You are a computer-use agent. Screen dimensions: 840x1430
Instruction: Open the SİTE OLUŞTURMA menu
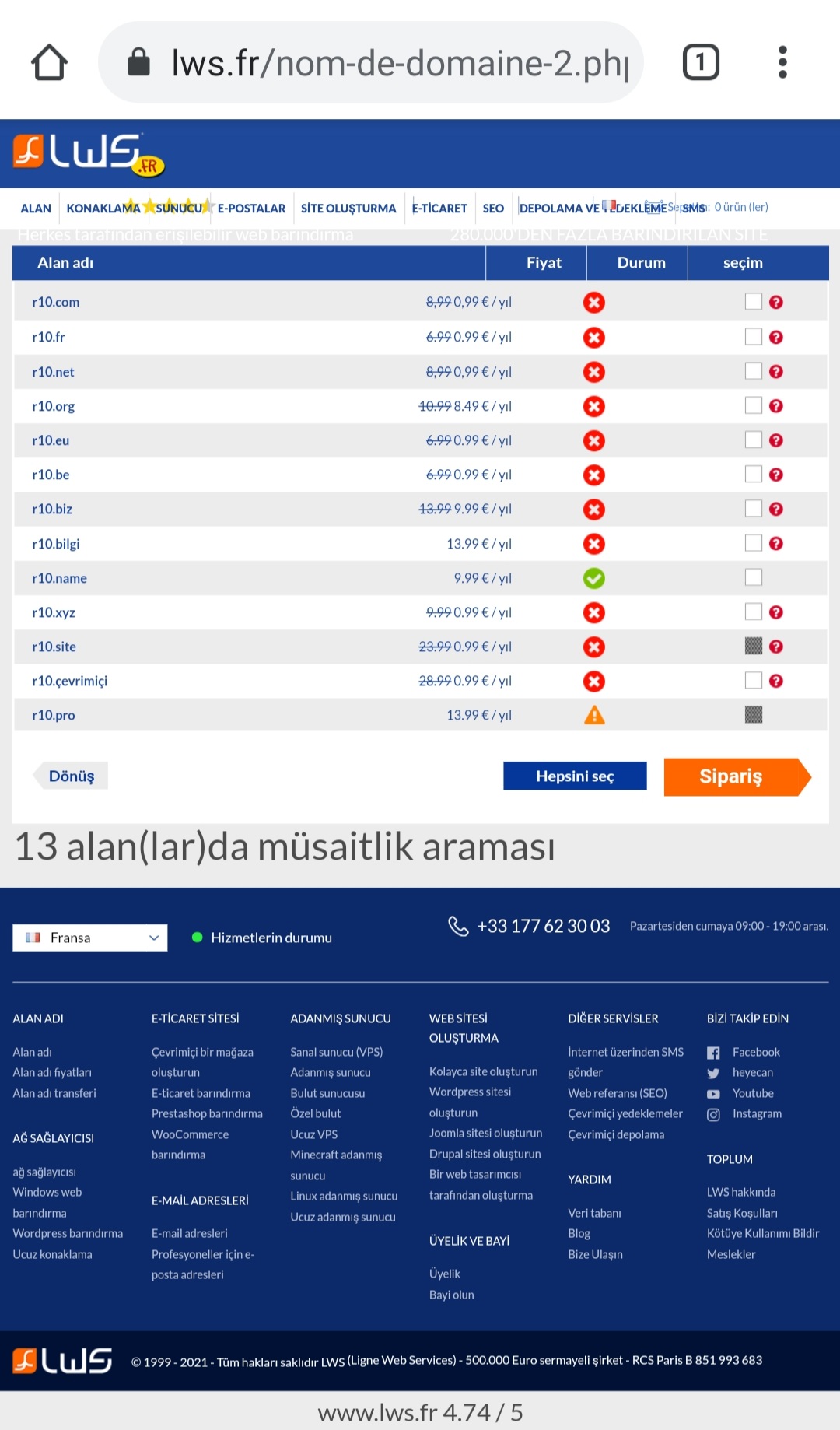(348, 209)
